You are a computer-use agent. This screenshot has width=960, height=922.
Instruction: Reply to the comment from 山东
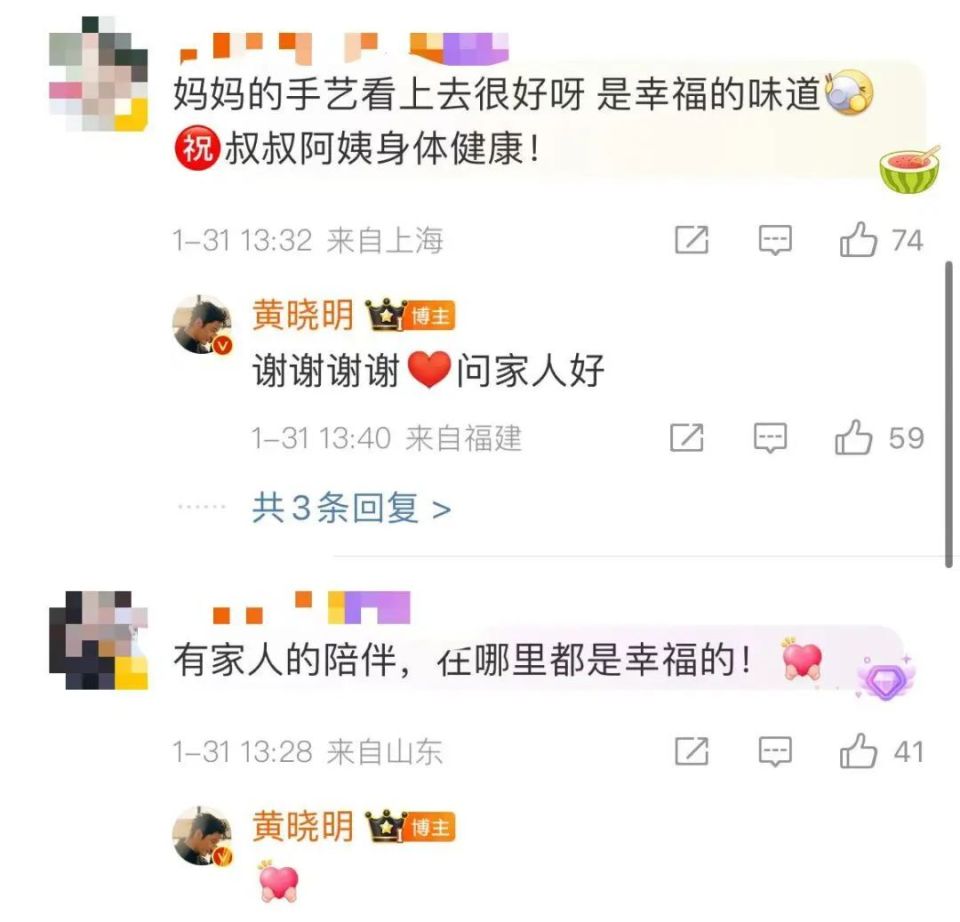[775, 752]
